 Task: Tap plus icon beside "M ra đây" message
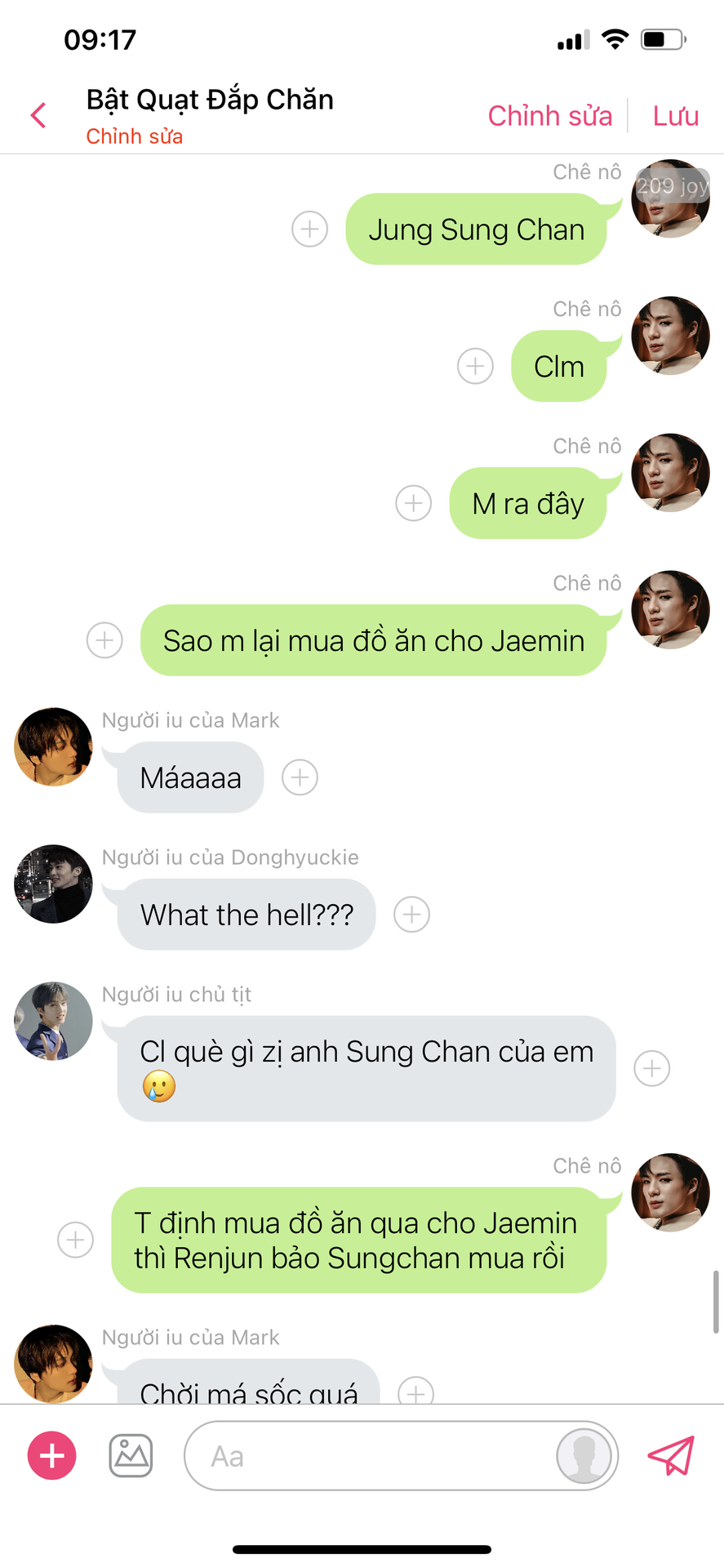(x=414, y=503)
